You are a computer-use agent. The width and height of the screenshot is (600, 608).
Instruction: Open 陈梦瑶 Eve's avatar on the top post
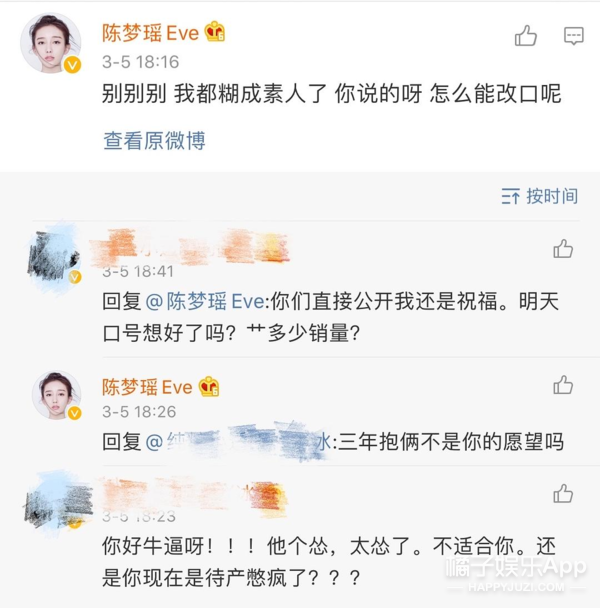(51, 44)
